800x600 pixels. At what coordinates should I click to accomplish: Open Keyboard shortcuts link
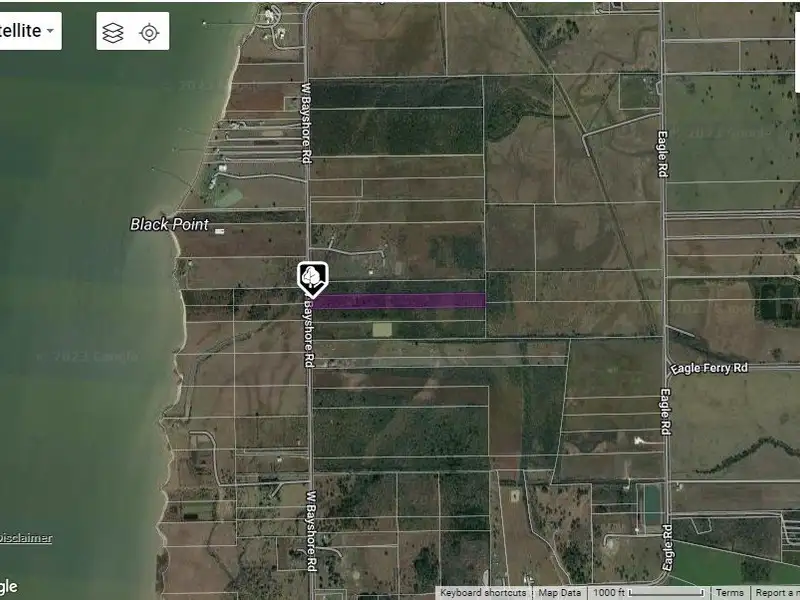482,593
